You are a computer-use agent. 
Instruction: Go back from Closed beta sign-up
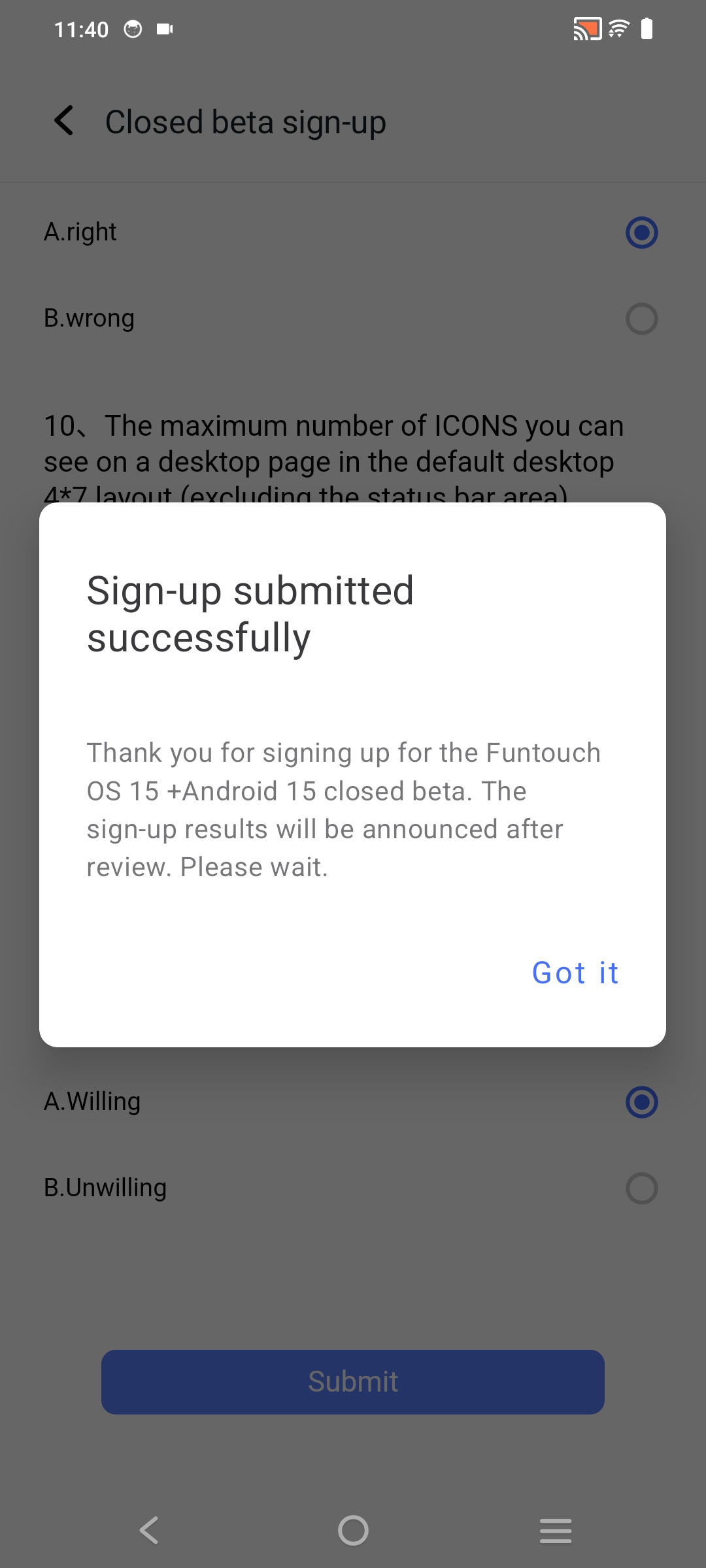coord(64,122)
